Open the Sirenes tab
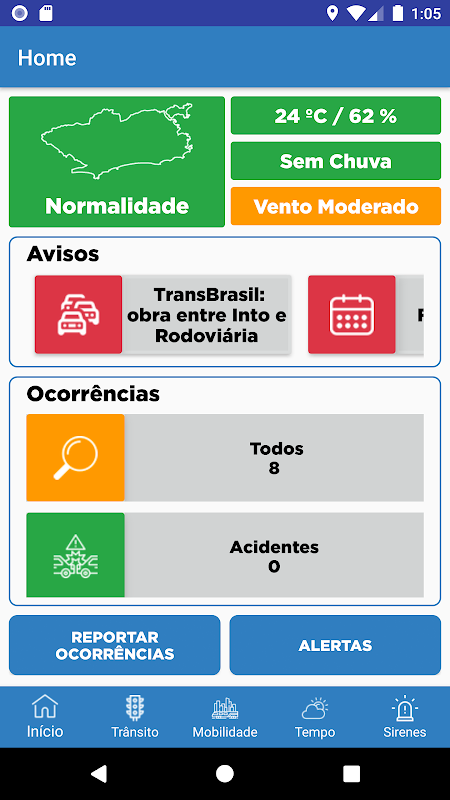 coord(405,717)
